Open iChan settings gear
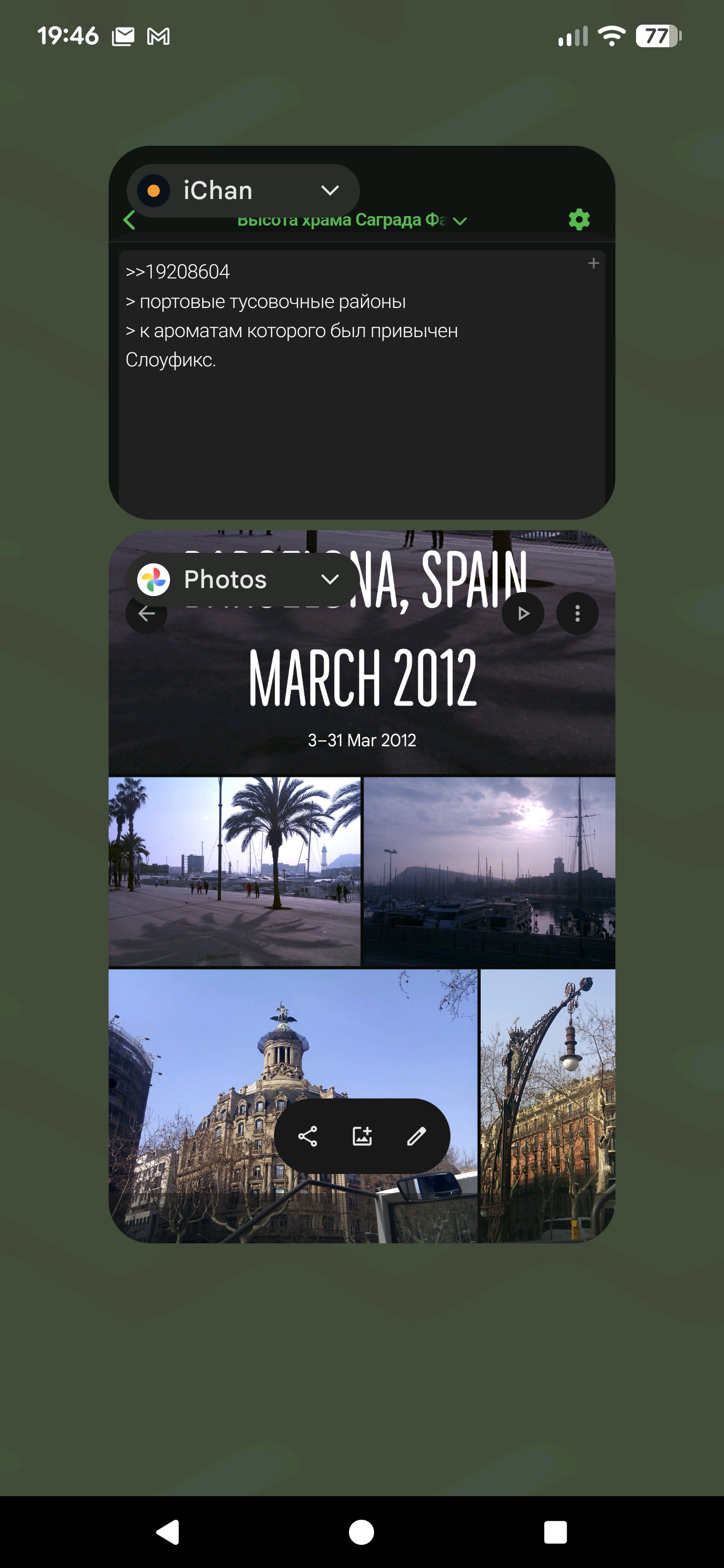The height and width of the screenshot is (1568, 724). point(579,220)
